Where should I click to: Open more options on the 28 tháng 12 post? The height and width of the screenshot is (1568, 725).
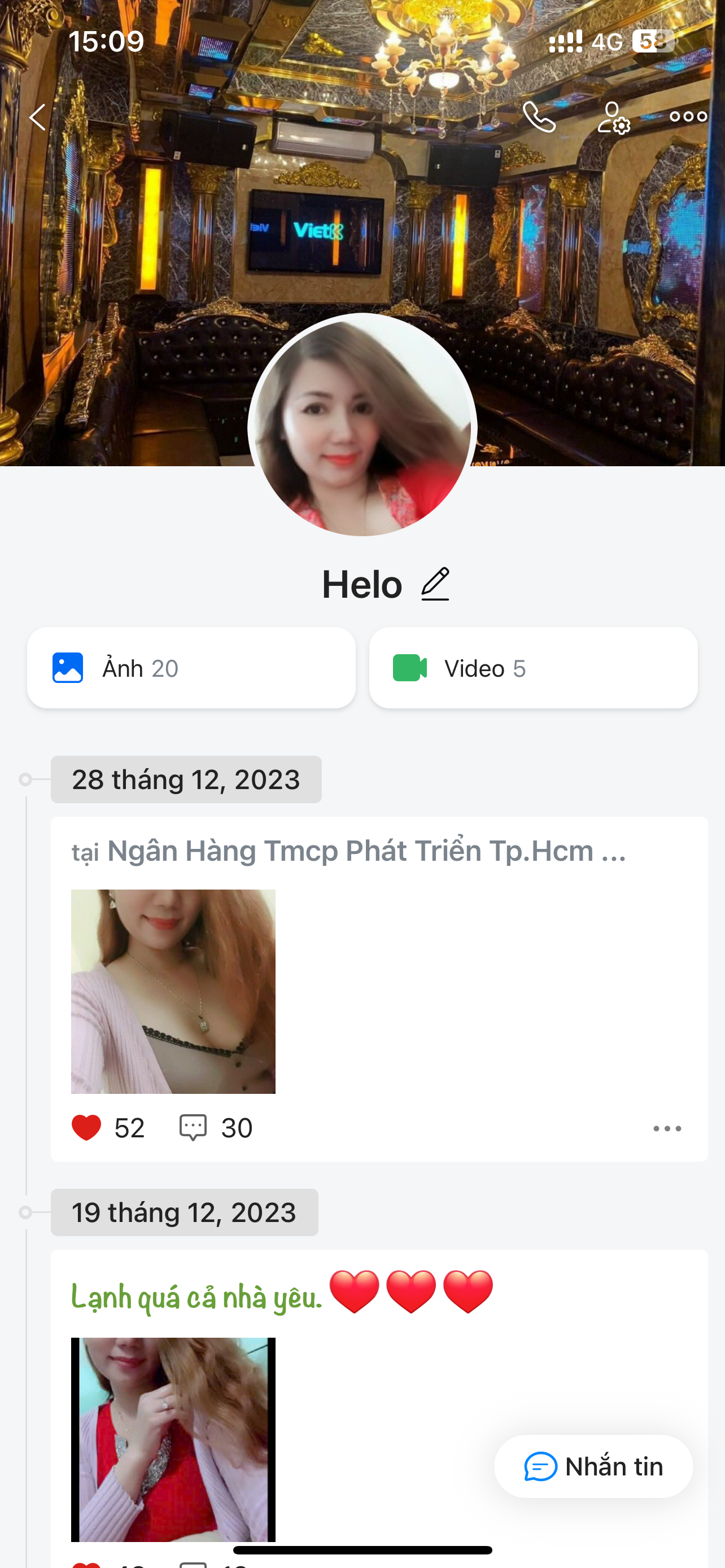tap(667, 1128)
